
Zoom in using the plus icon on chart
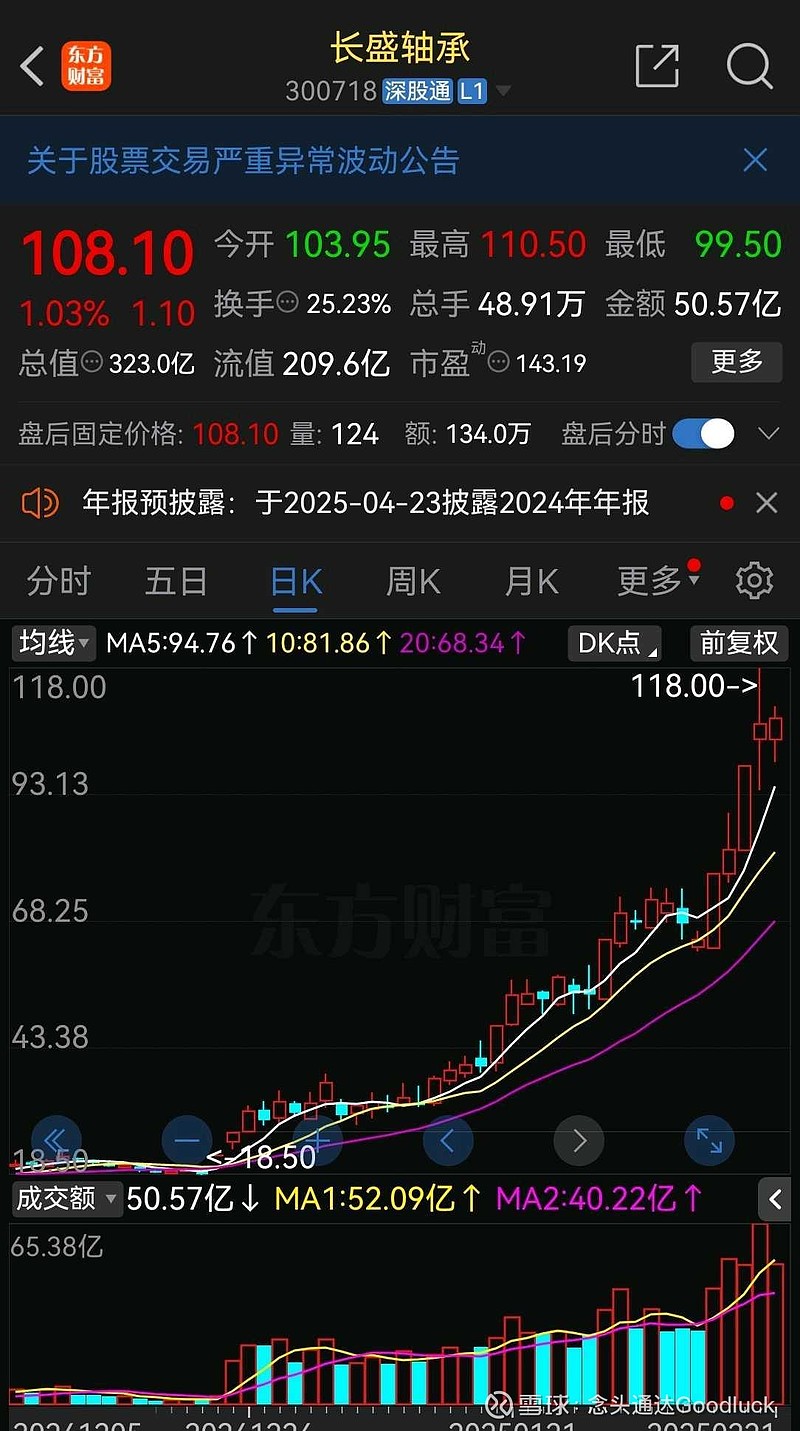[x=317, y=1140]
